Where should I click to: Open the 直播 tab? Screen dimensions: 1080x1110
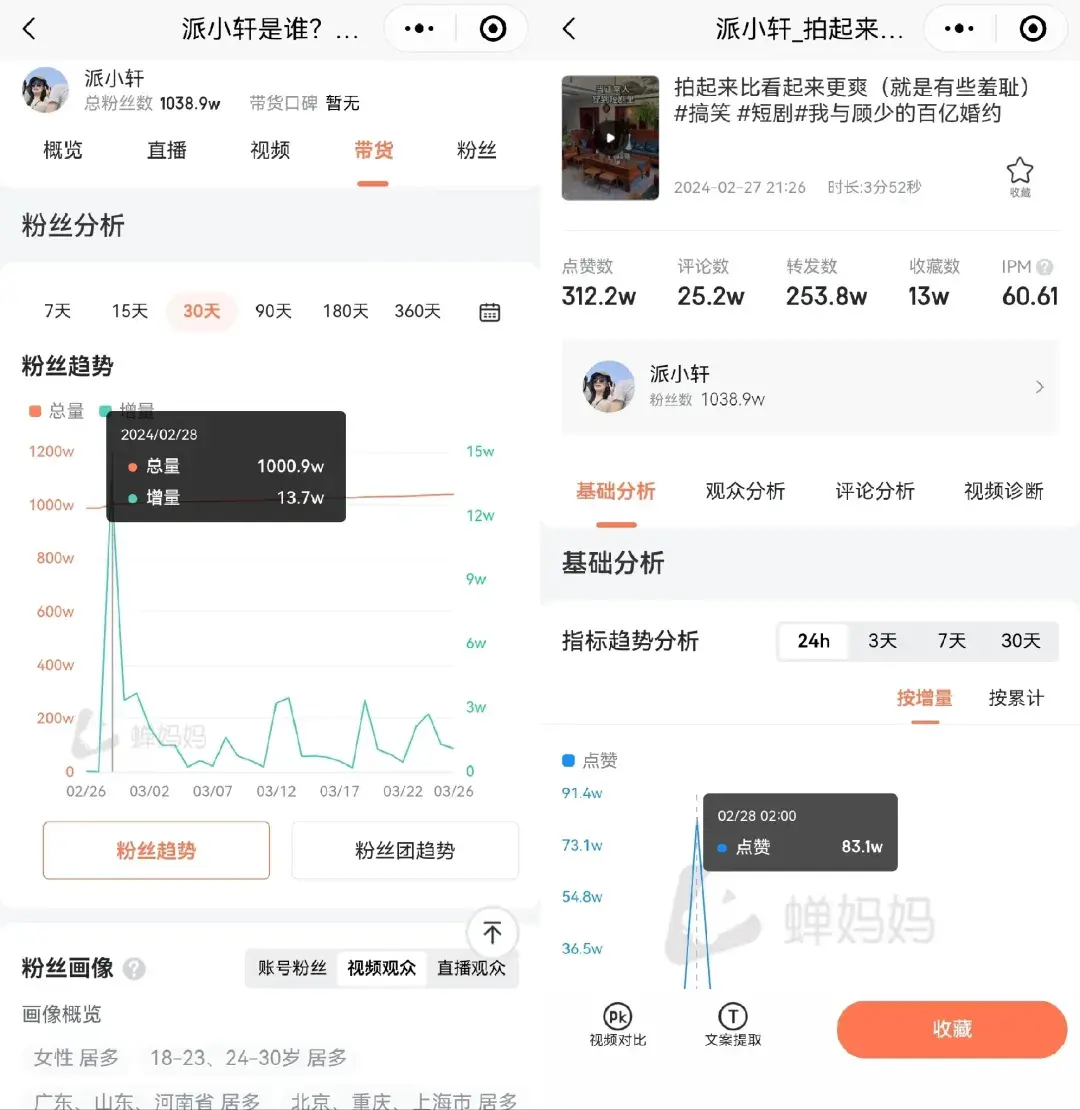tap(167, 151)
